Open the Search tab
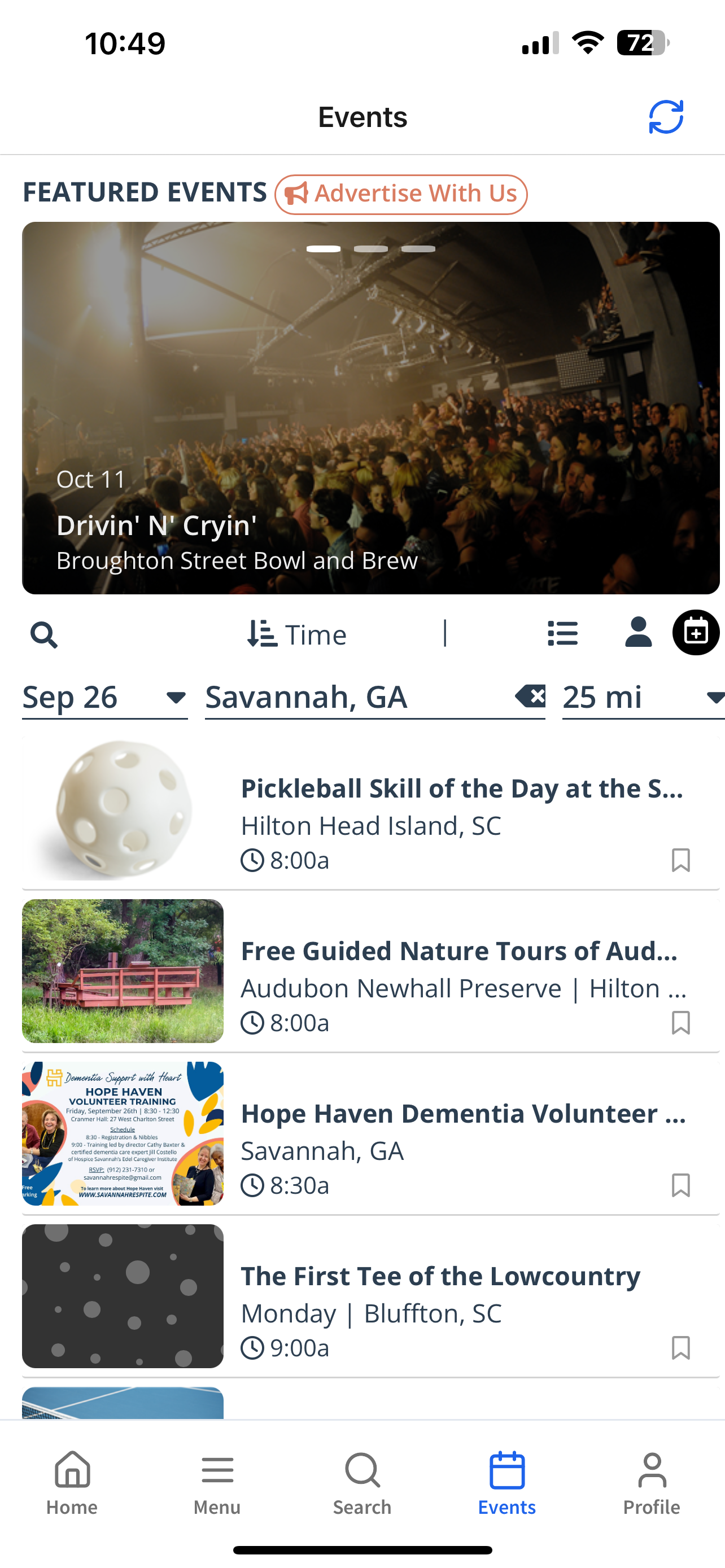The image size is (725, 1568). click(x=362, y=1483)
